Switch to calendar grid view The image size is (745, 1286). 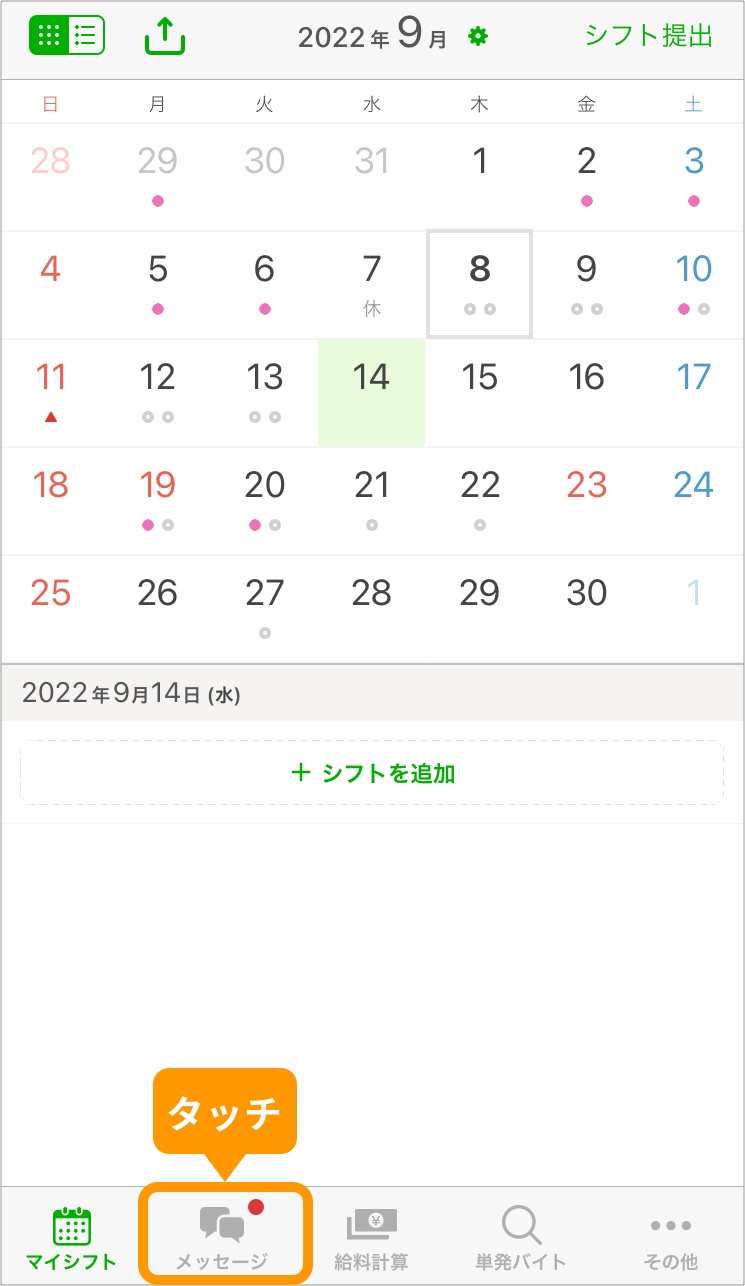click(x=48, y=36)
